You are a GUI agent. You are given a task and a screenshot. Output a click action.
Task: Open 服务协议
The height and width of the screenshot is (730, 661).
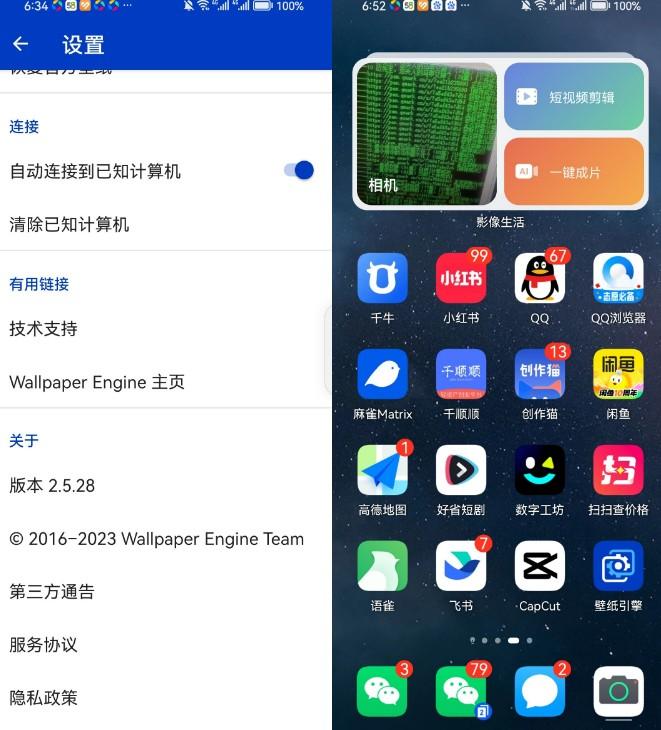coord(43,644)
